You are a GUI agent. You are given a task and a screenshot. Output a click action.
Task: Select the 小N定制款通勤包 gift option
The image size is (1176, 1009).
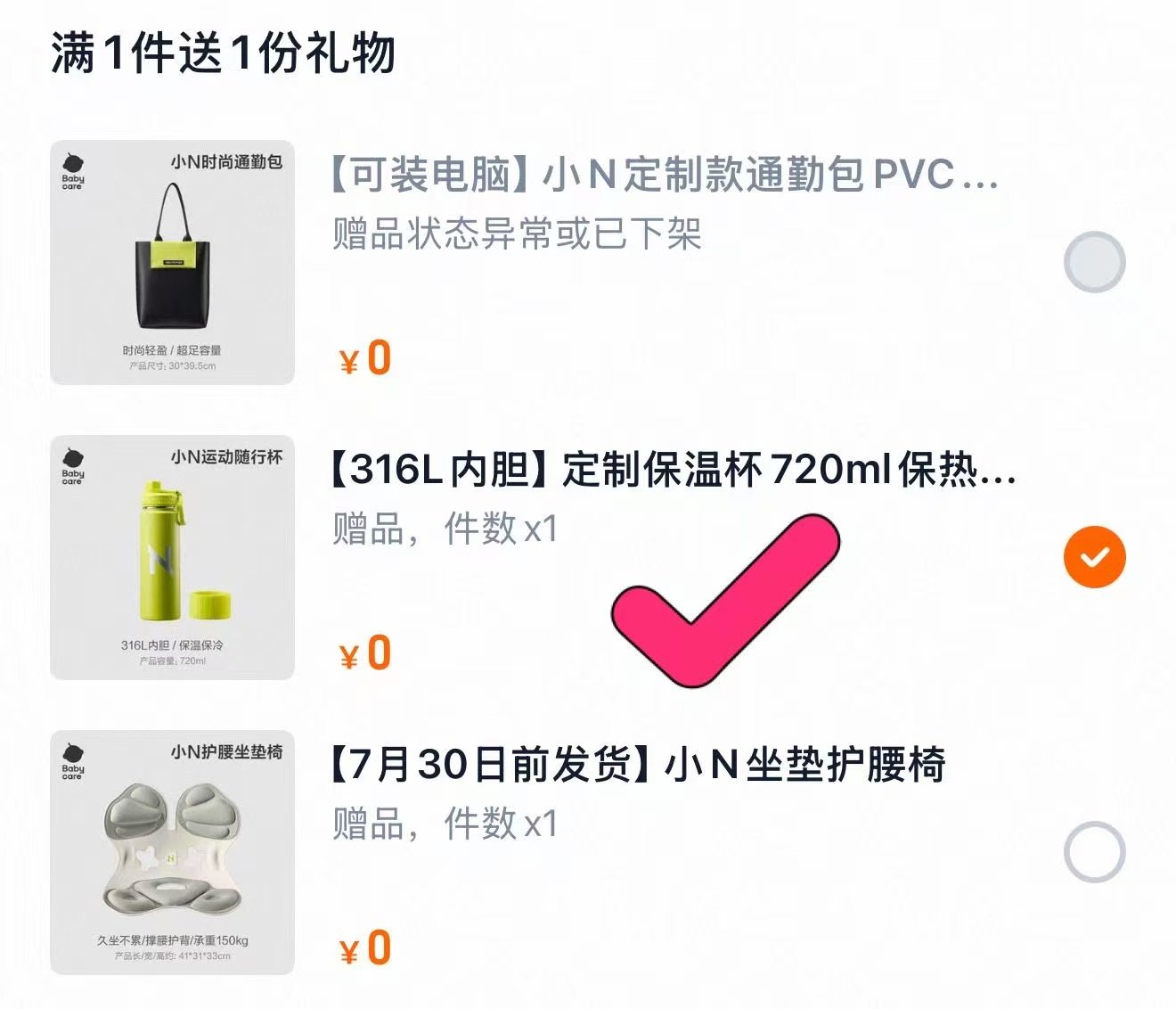(1094, 262)
